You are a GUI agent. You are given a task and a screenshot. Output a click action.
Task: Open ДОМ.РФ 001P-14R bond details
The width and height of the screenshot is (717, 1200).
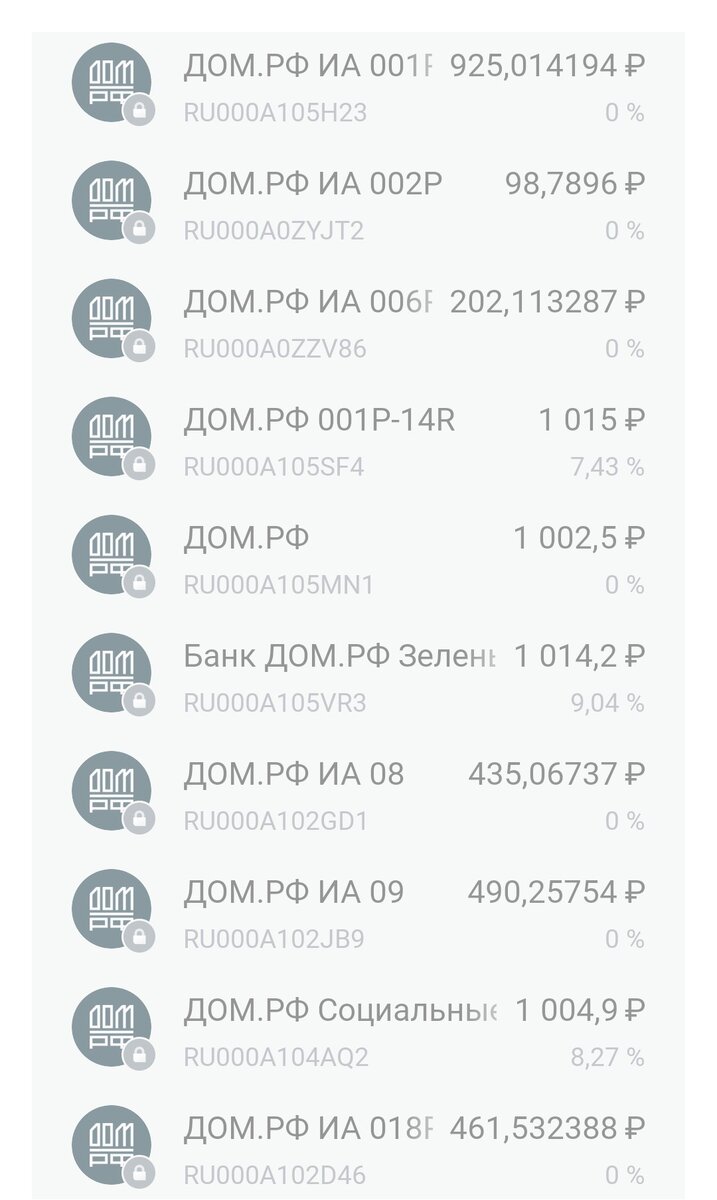click(x=358, y=440)
